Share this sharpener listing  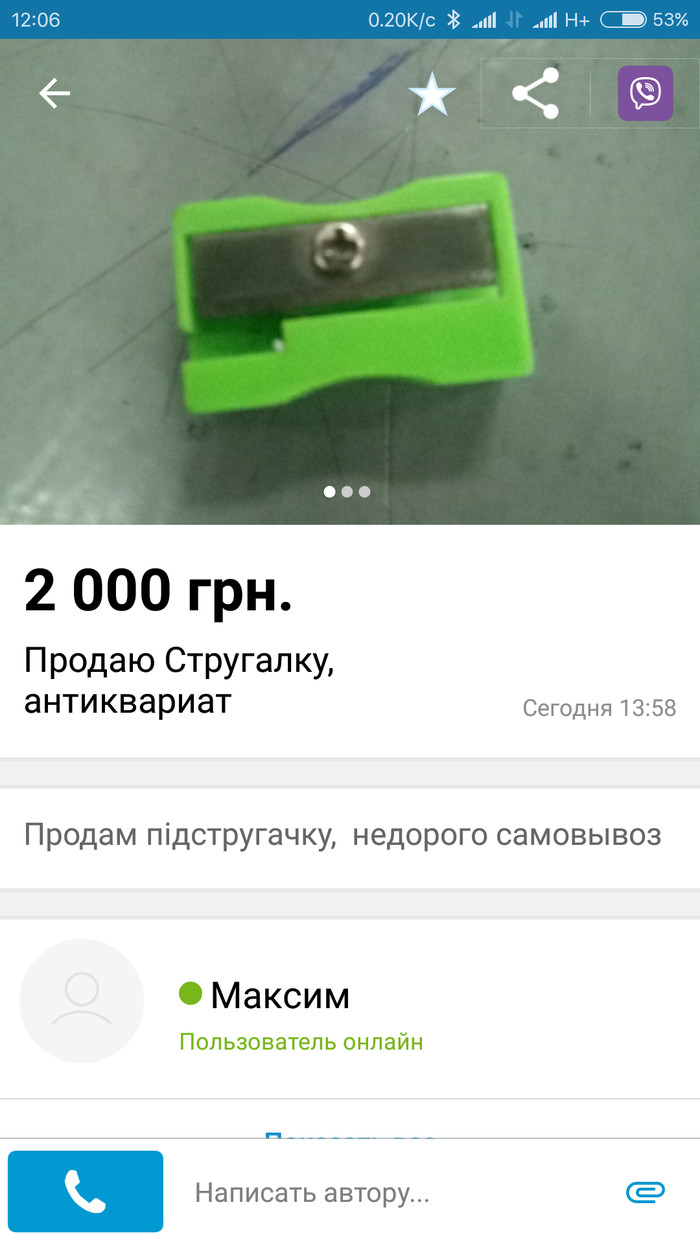(535, 94)
